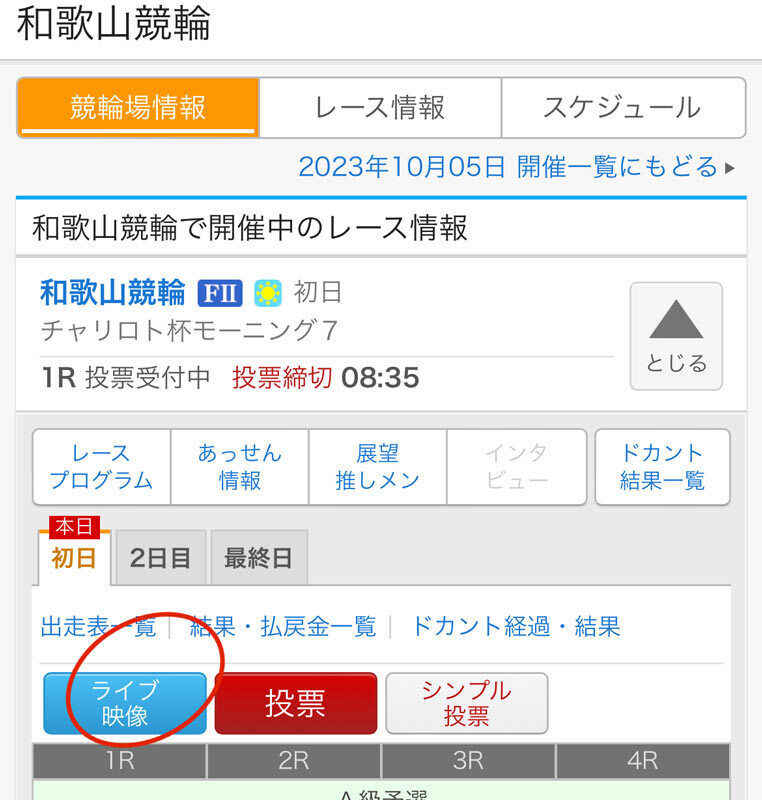Open シンプル投票

point(466,703)
